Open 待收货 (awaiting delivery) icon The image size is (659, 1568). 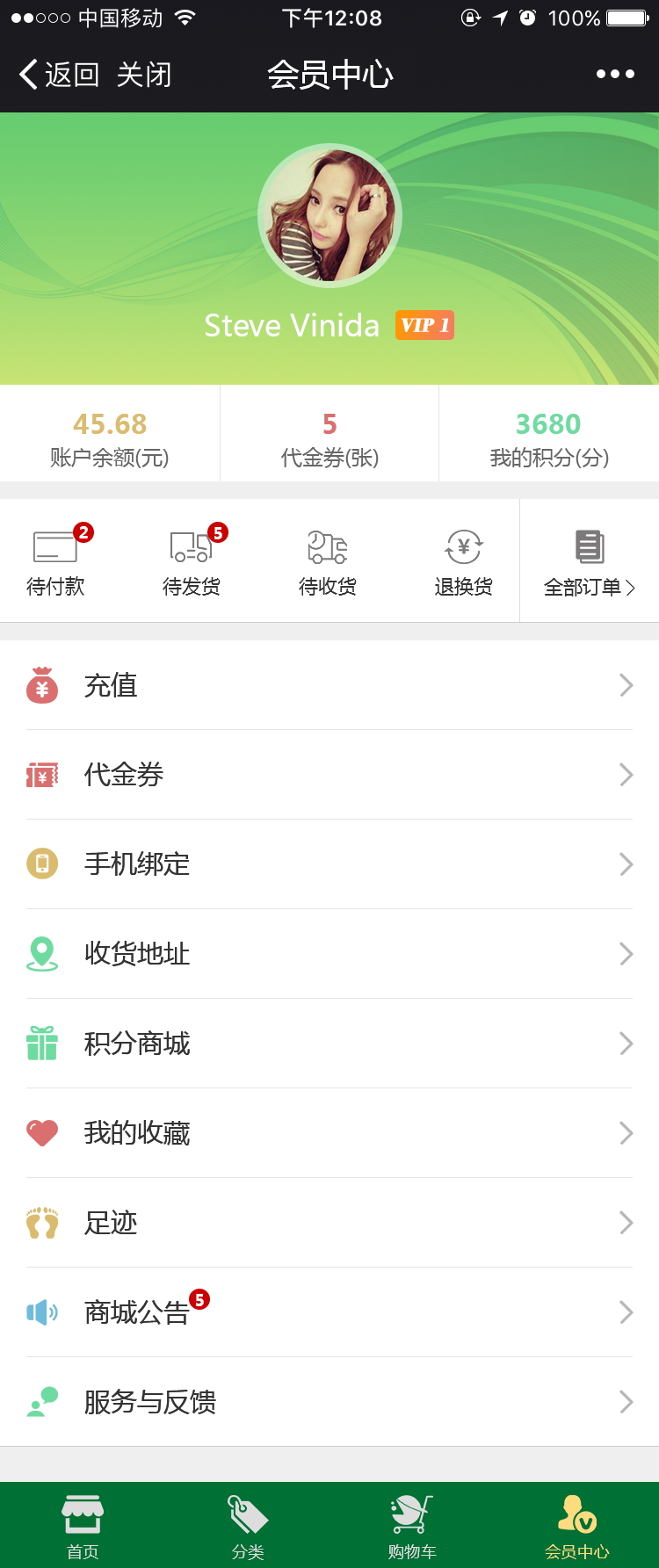click(325, 546)
